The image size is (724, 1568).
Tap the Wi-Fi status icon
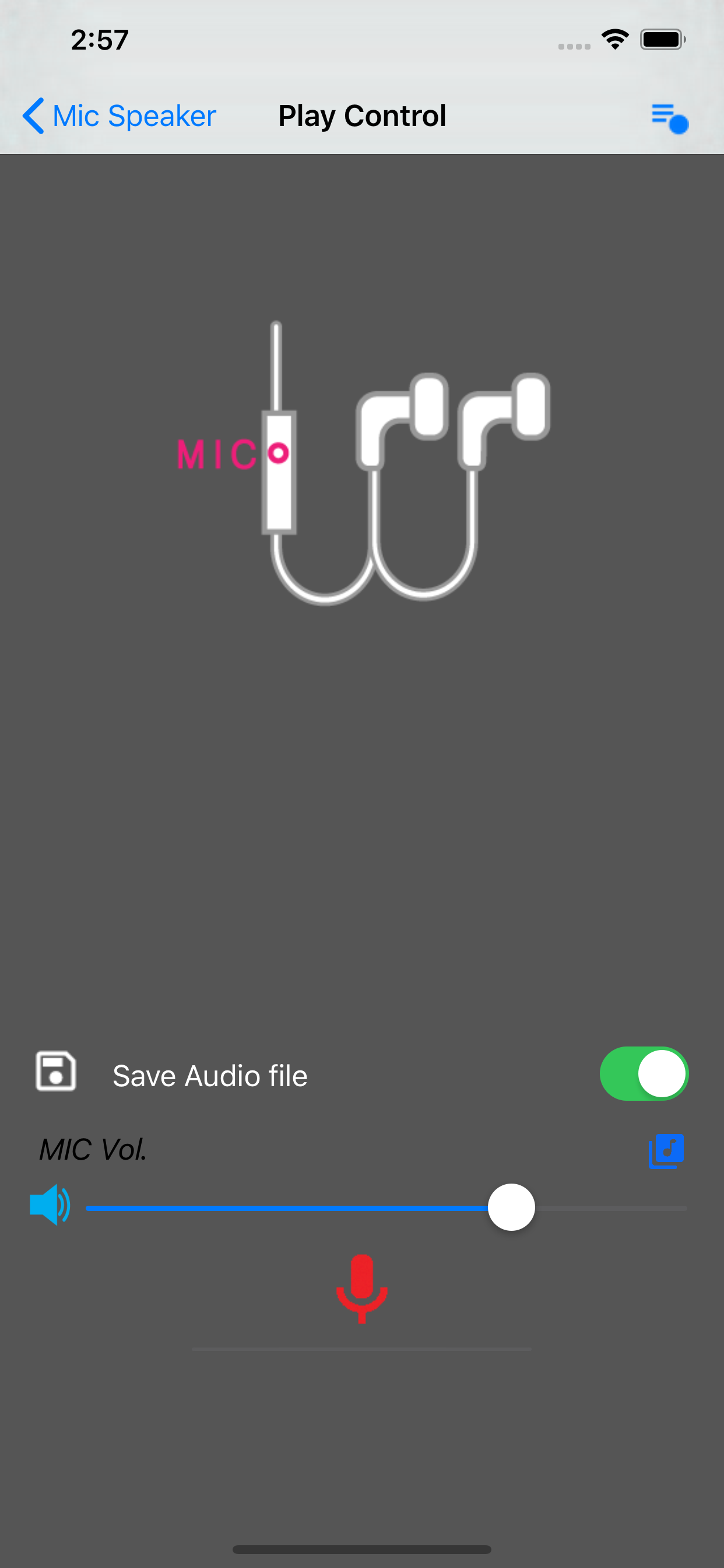coord(614,39)
